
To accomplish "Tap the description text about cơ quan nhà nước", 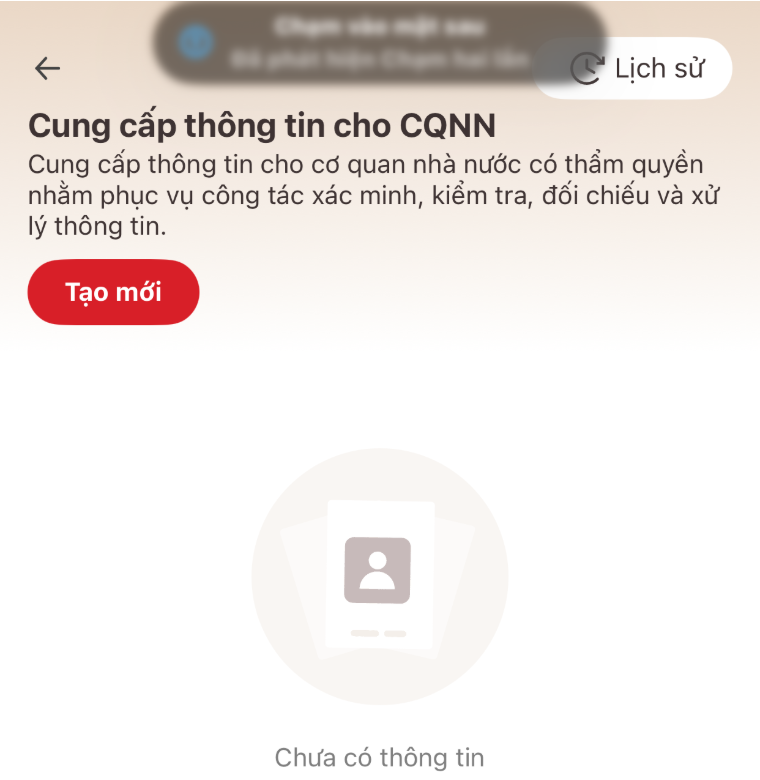I will (370, 193).
